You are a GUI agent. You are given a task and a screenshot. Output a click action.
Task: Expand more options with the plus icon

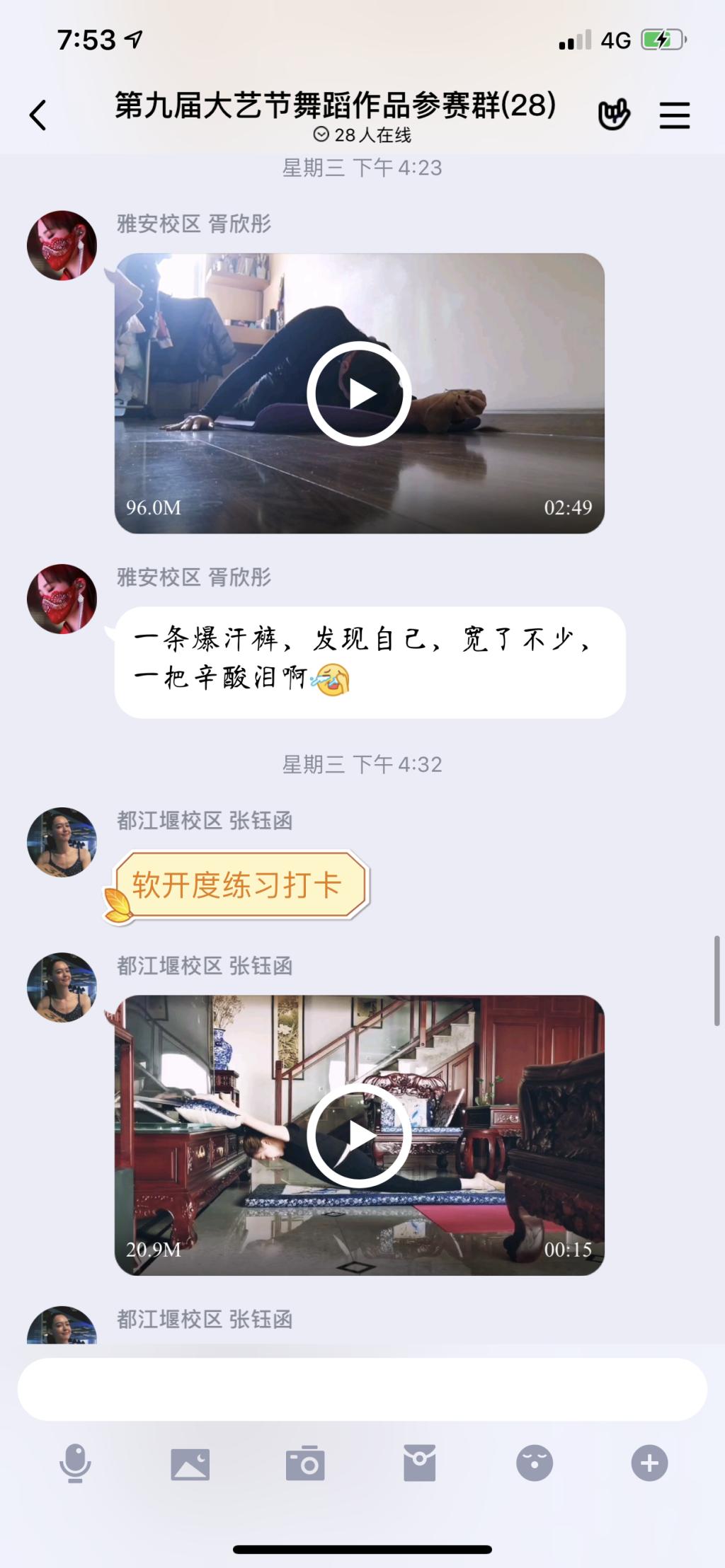[x=649, y=1463]
